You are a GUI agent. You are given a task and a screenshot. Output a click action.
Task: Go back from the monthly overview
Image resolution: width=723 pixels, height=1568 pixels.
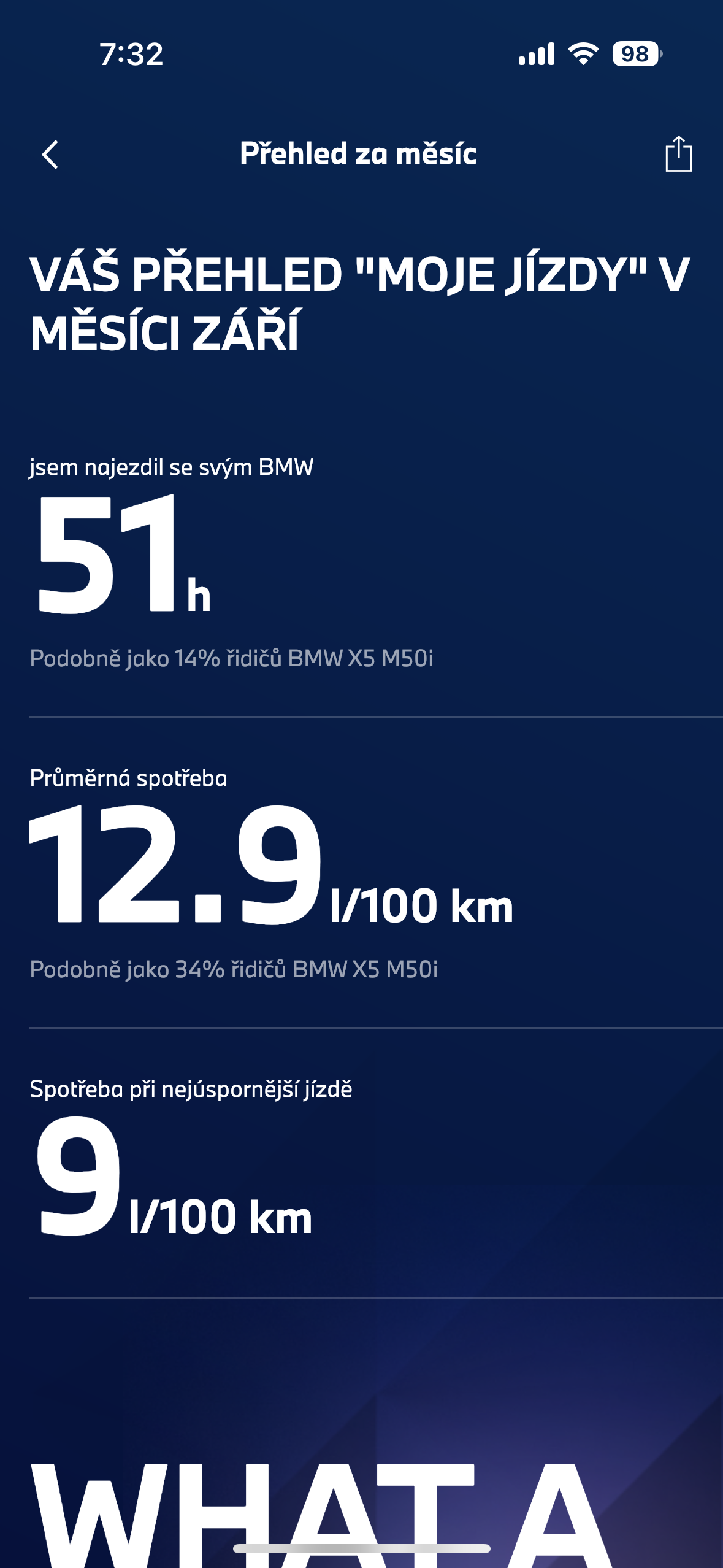pyautogui.click(x=50, y=154)
